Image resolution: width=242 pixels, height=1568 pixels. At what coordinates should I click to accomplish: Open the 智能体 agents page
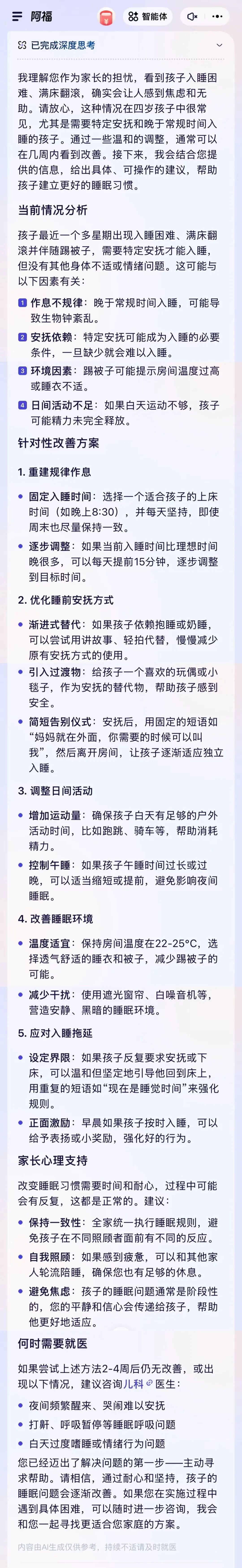147,16
